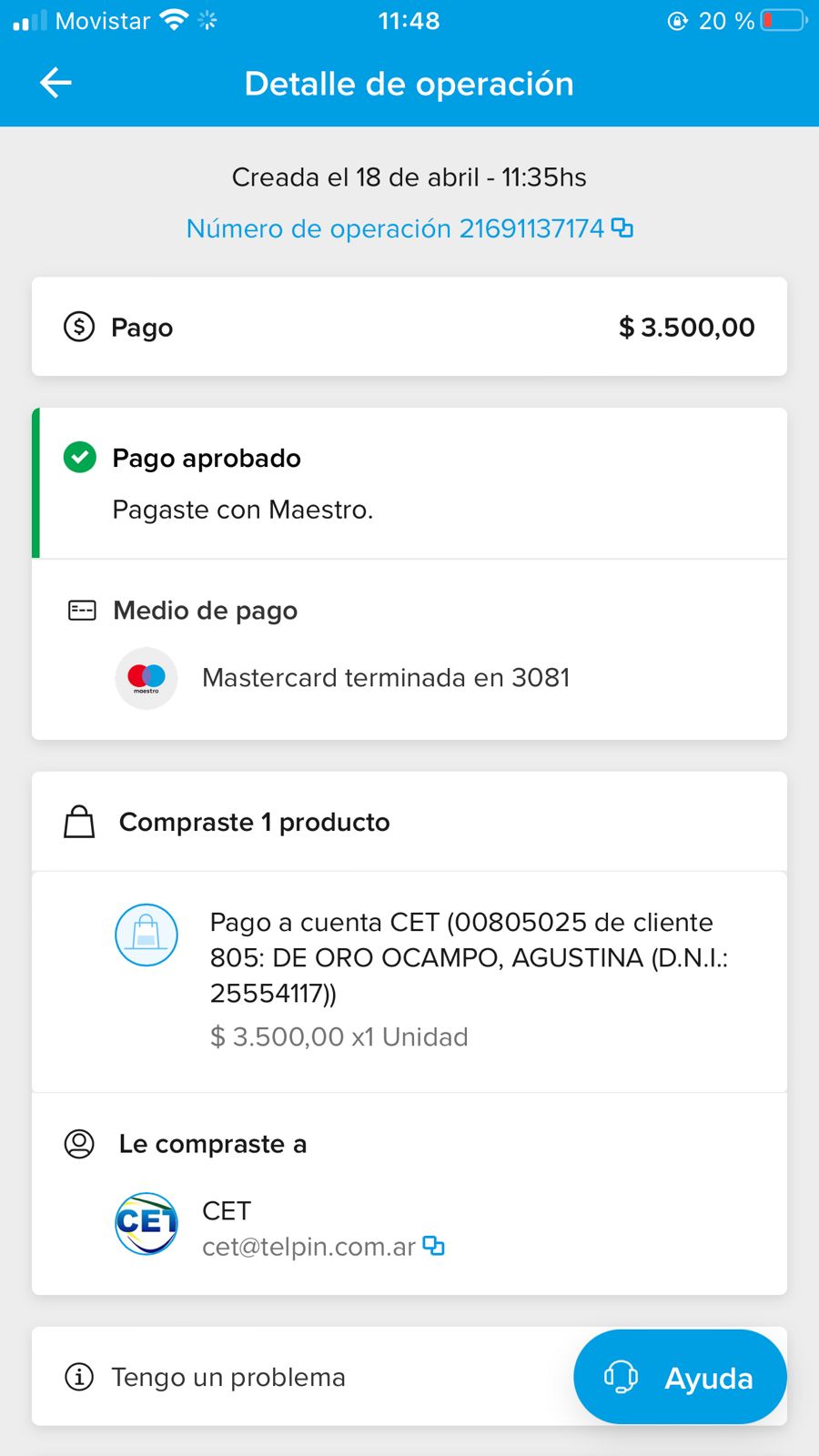The height and width of the screenshot is (1456, 819).
Task: Copy the cet@telpin.com.ar email address
Action: point(434,1246)
